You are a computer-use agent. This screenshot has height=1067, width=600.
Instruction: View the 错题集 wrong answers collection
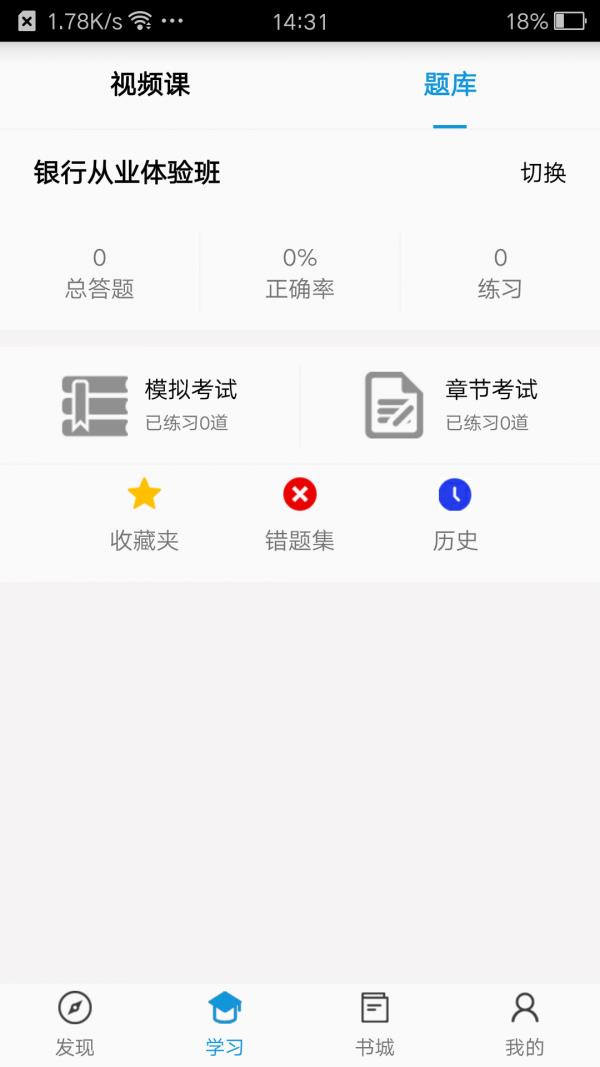300,515
